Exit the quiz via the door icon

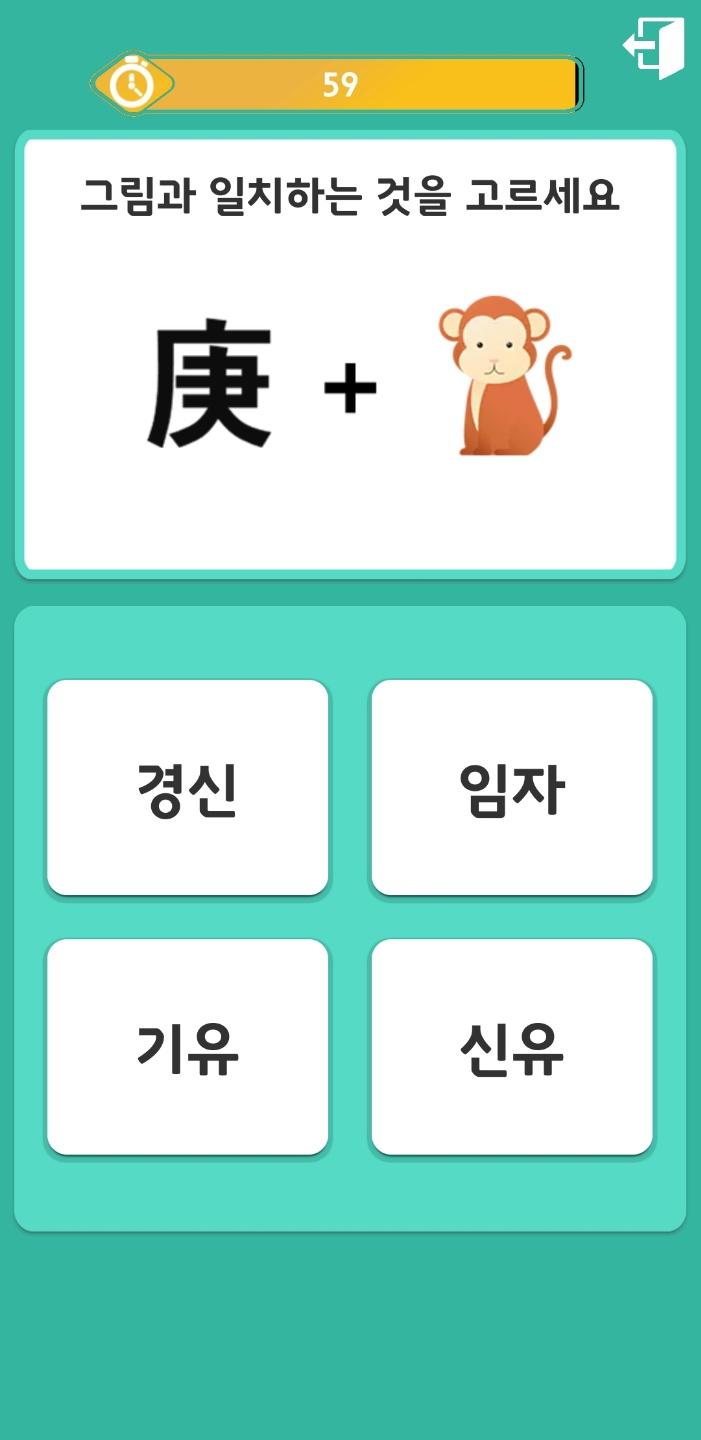click(654, 47)
